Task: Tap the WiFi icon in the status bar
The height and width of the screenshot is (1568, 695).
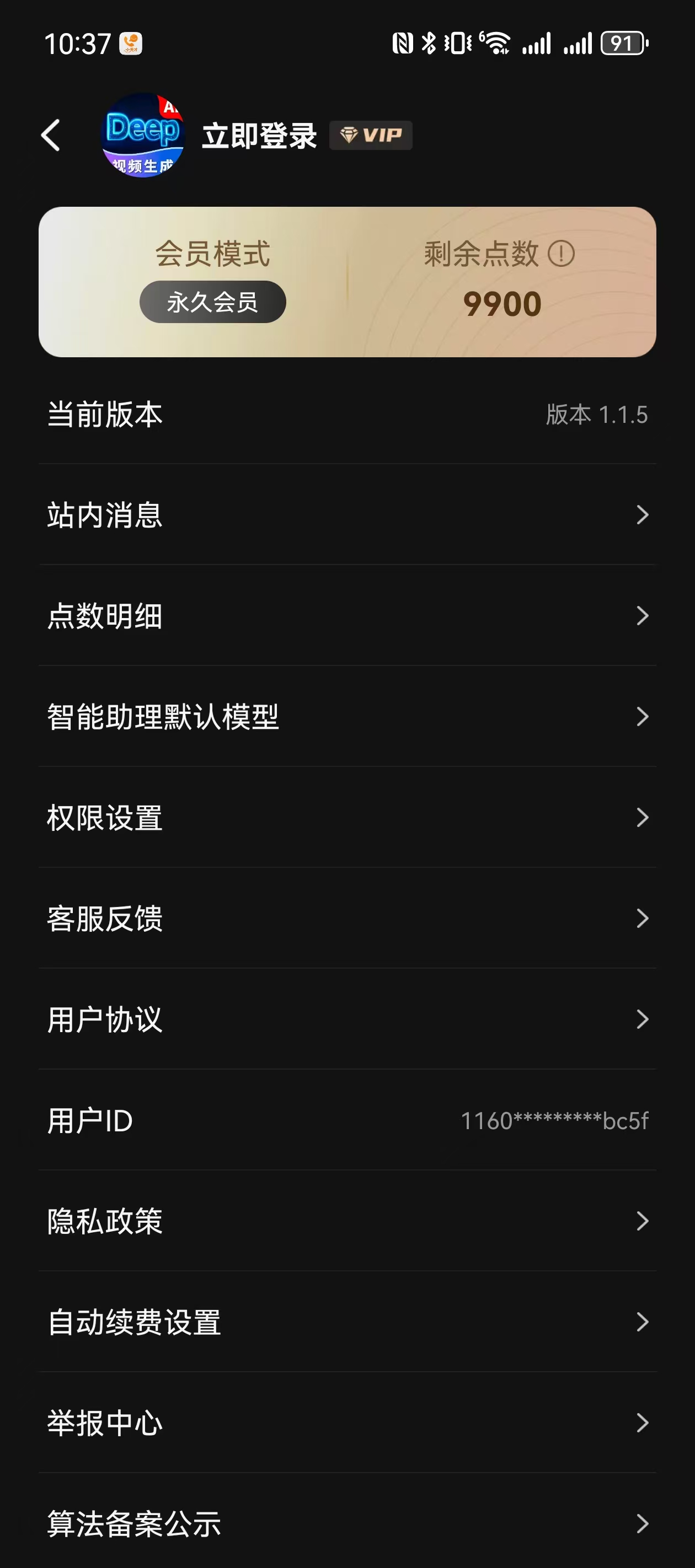Action: 496,42
